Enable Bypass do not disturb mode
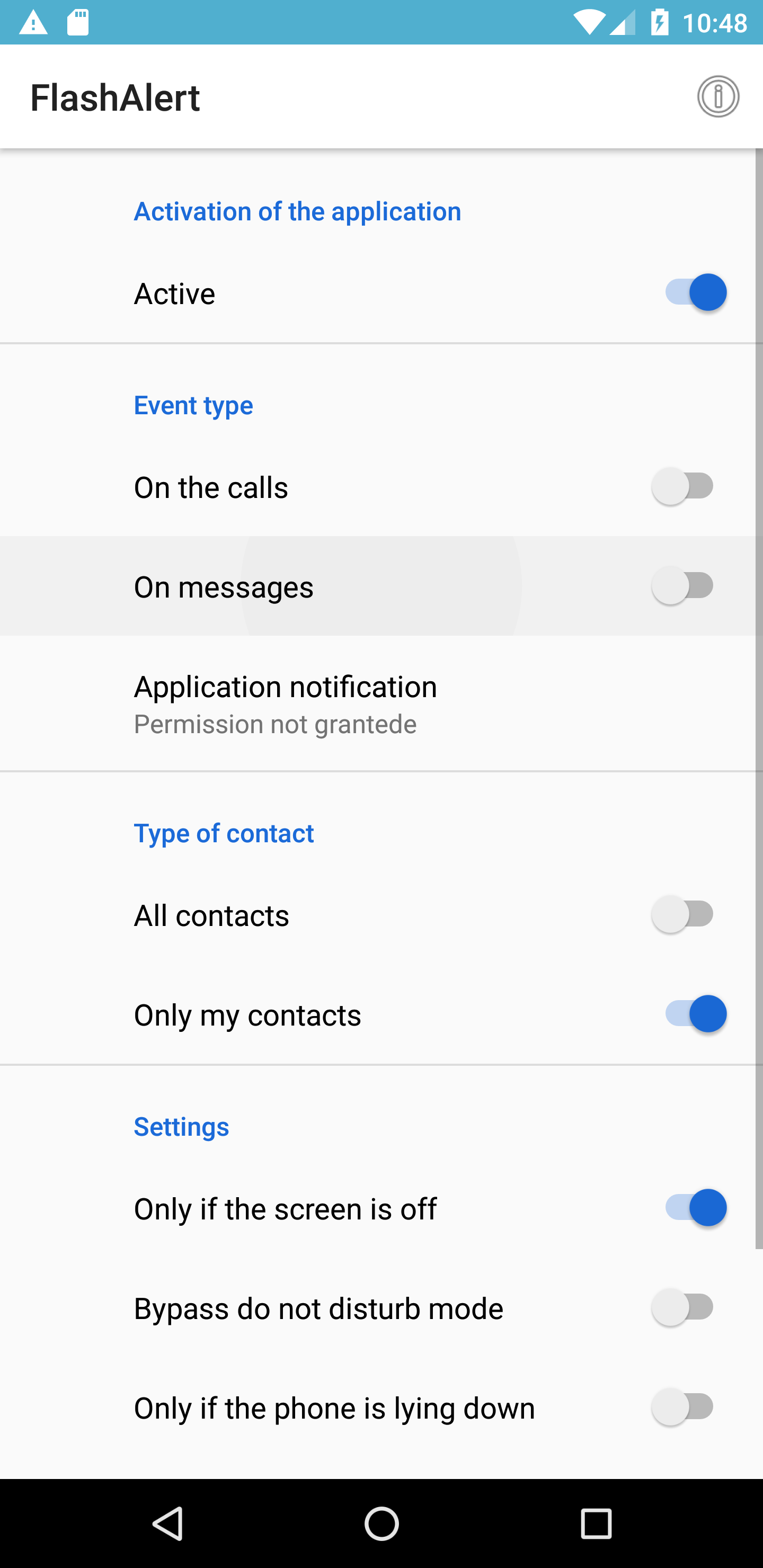 [682, 1307]
